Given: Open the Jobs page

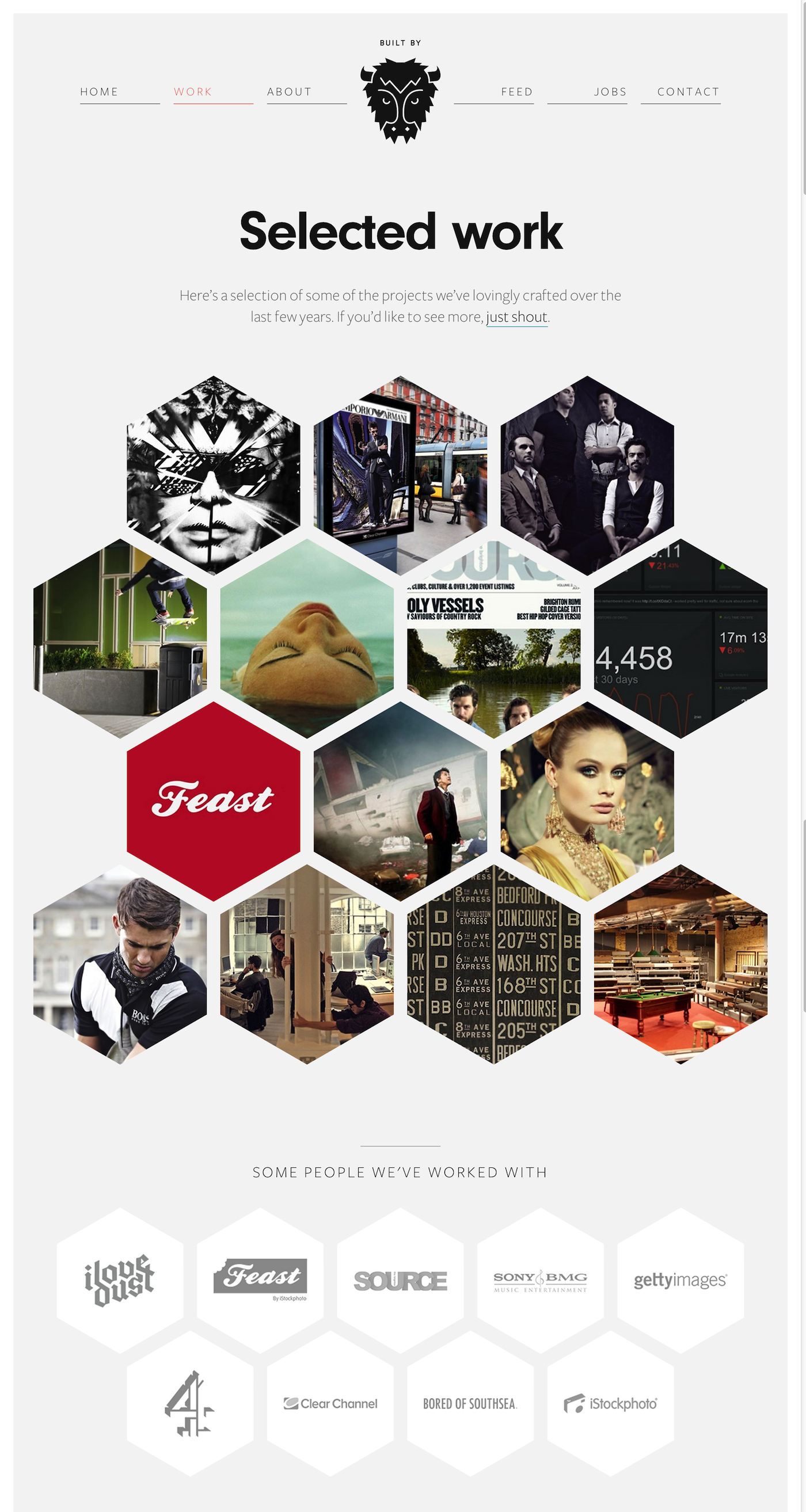Looking at the screenshot, I should point(610,92).
